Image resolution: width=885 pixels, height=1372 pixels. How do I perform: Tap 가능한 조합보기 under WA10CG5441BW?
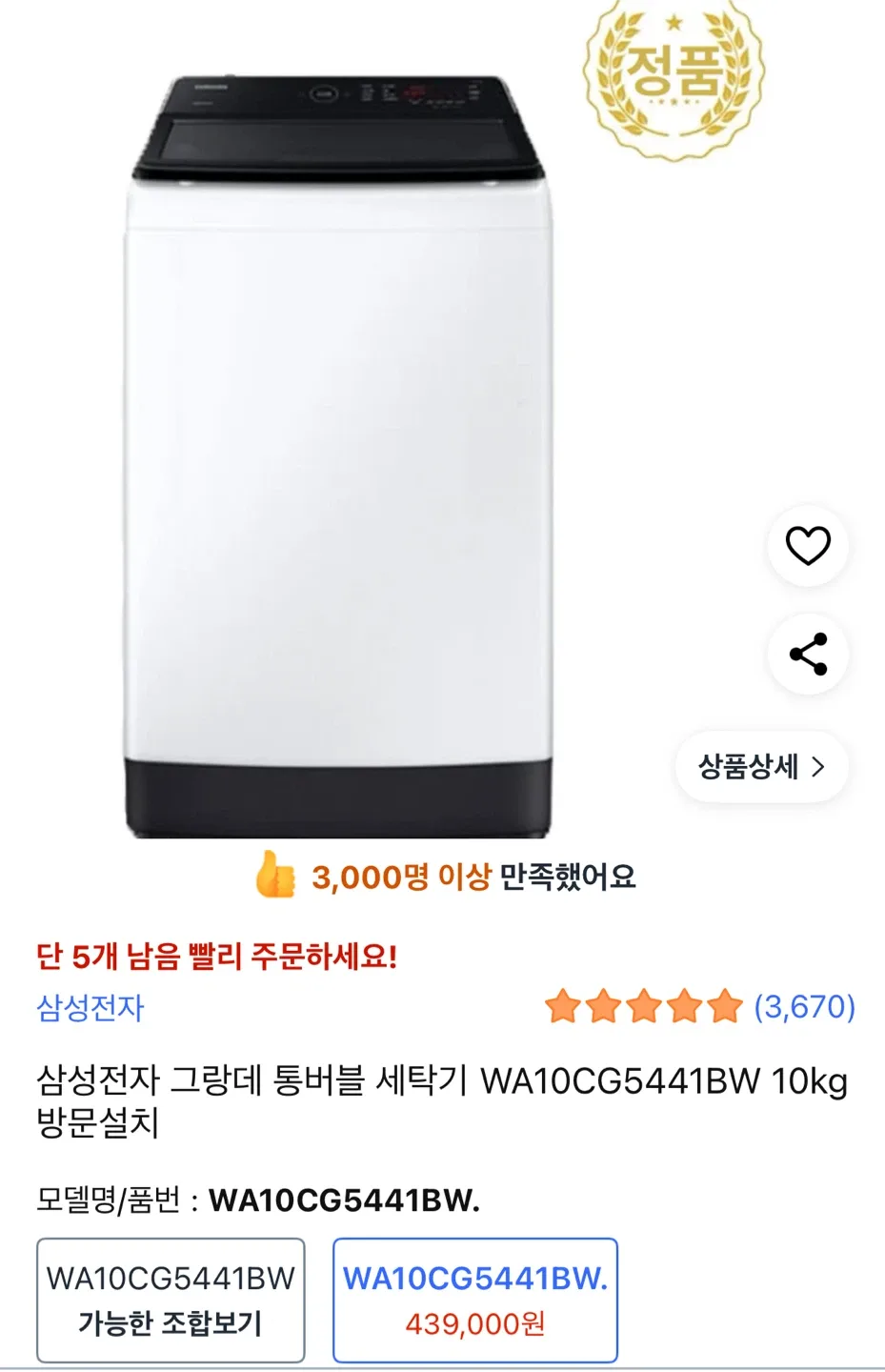[171, 1301]
